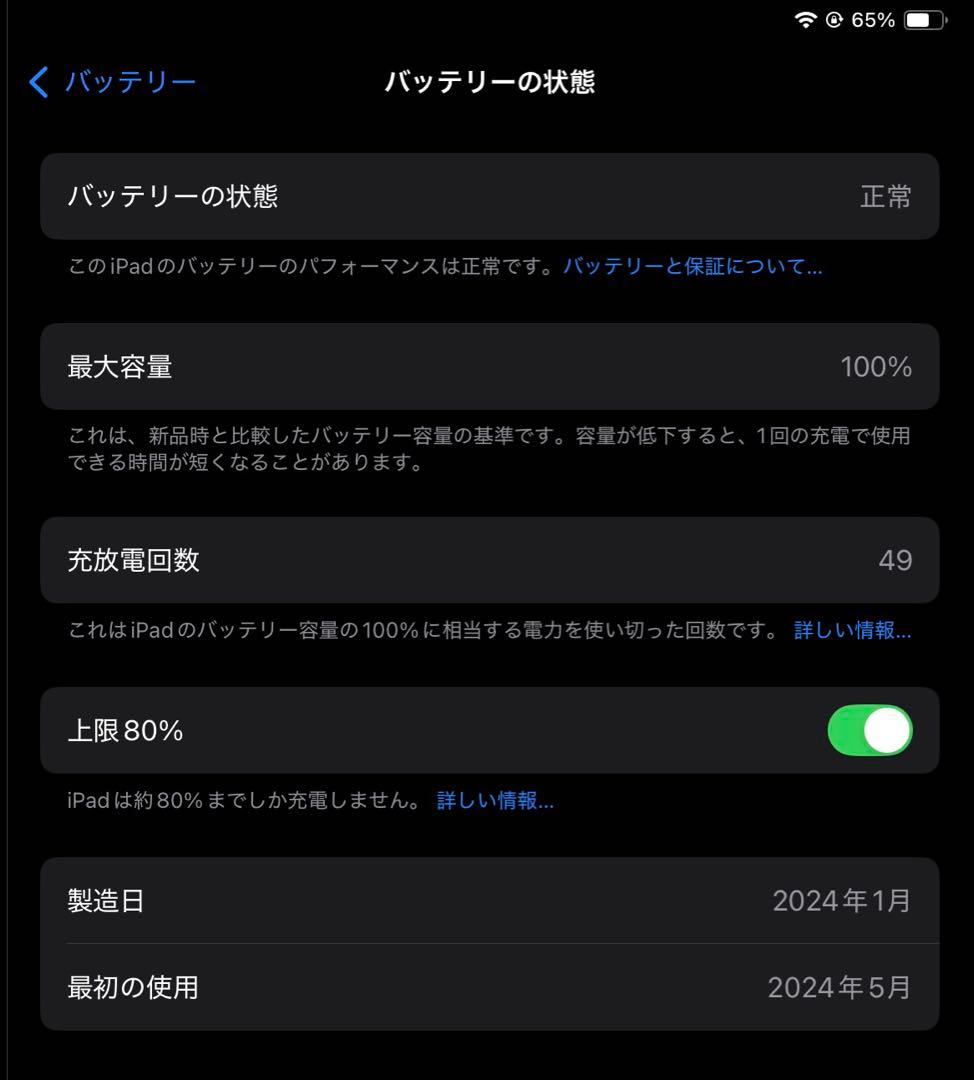Select the 製造日 row showing 2024年1月
The image size is (974, 1080).
click(487, 900)
